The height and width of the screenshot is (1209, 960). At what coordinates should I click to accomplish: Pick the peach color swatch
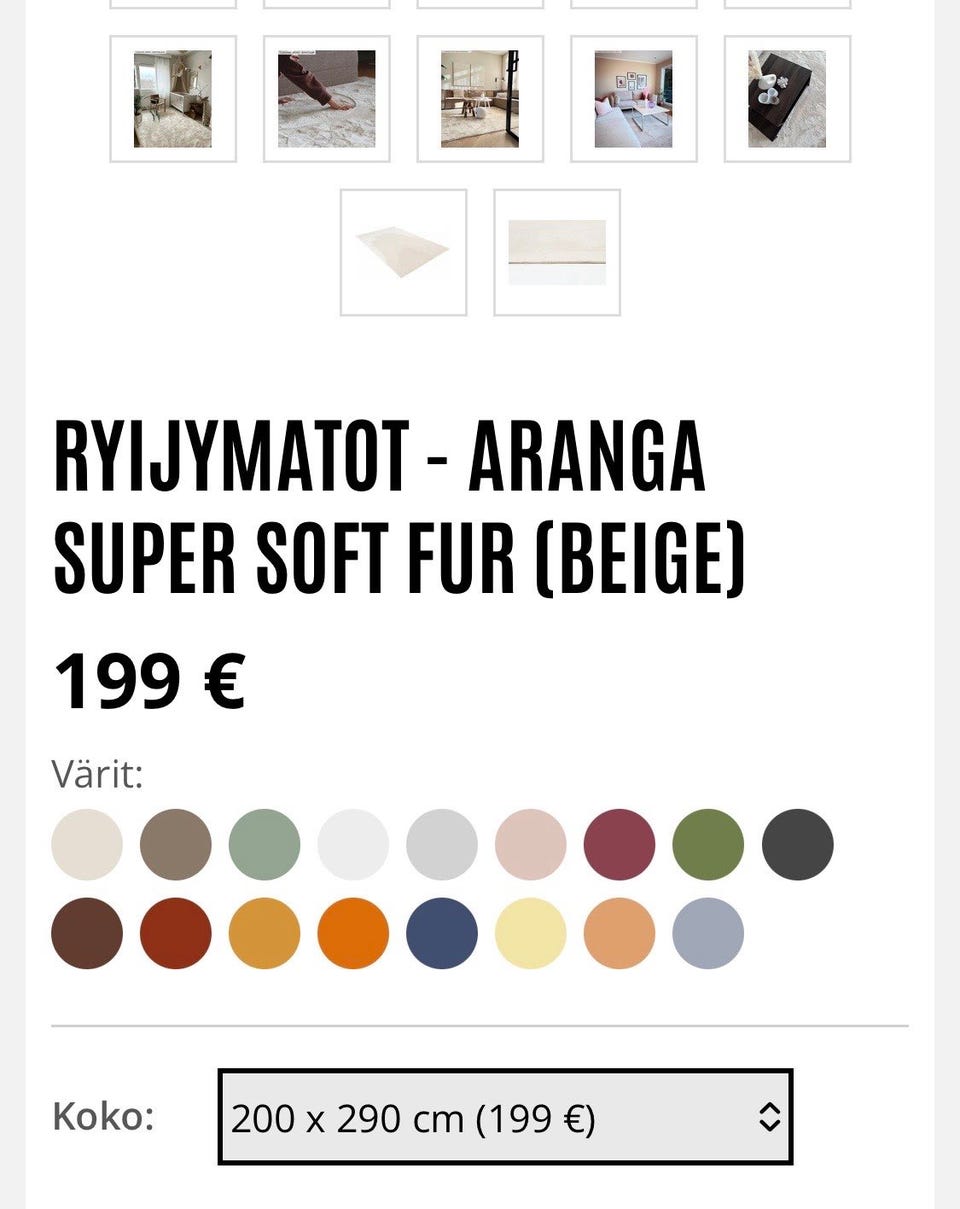point(619,933)
